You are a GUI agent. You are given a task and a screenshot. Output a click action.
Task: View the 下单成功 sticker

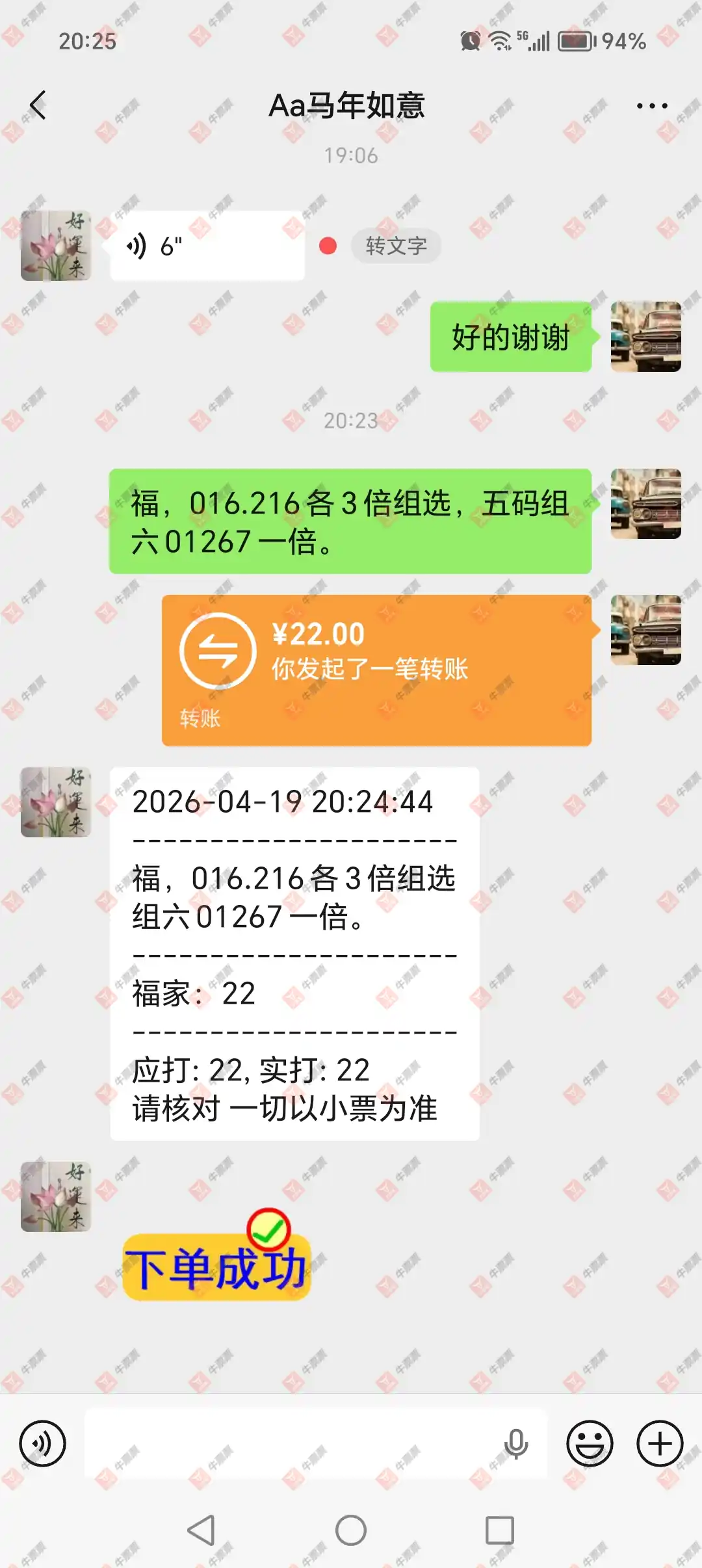pos(216,1259)
